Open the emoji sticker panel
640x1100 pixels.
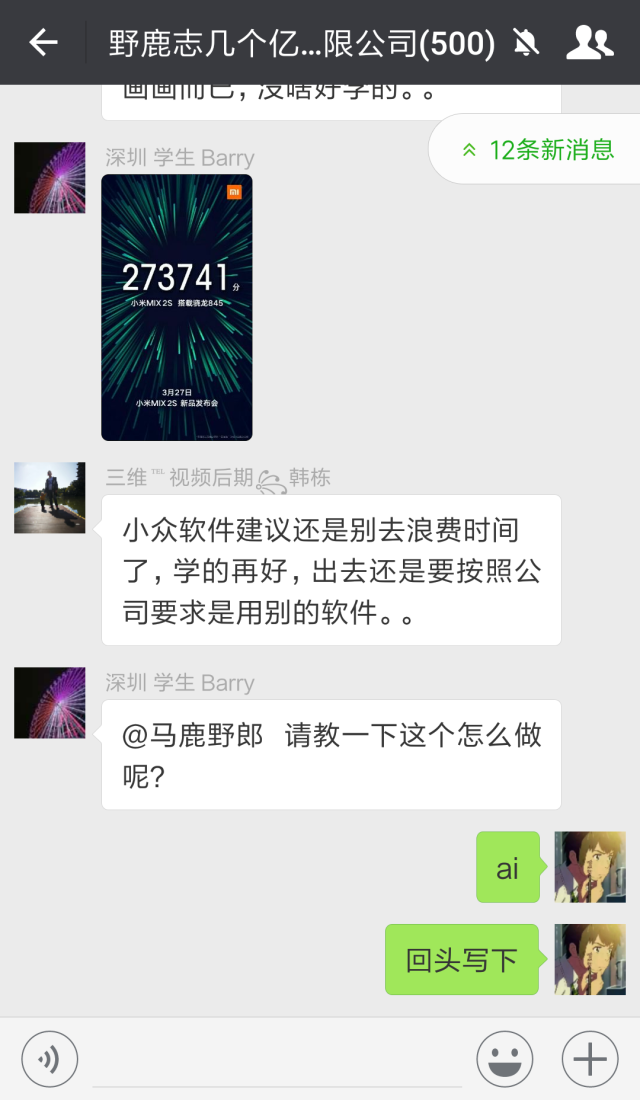tap(505, 1058)
